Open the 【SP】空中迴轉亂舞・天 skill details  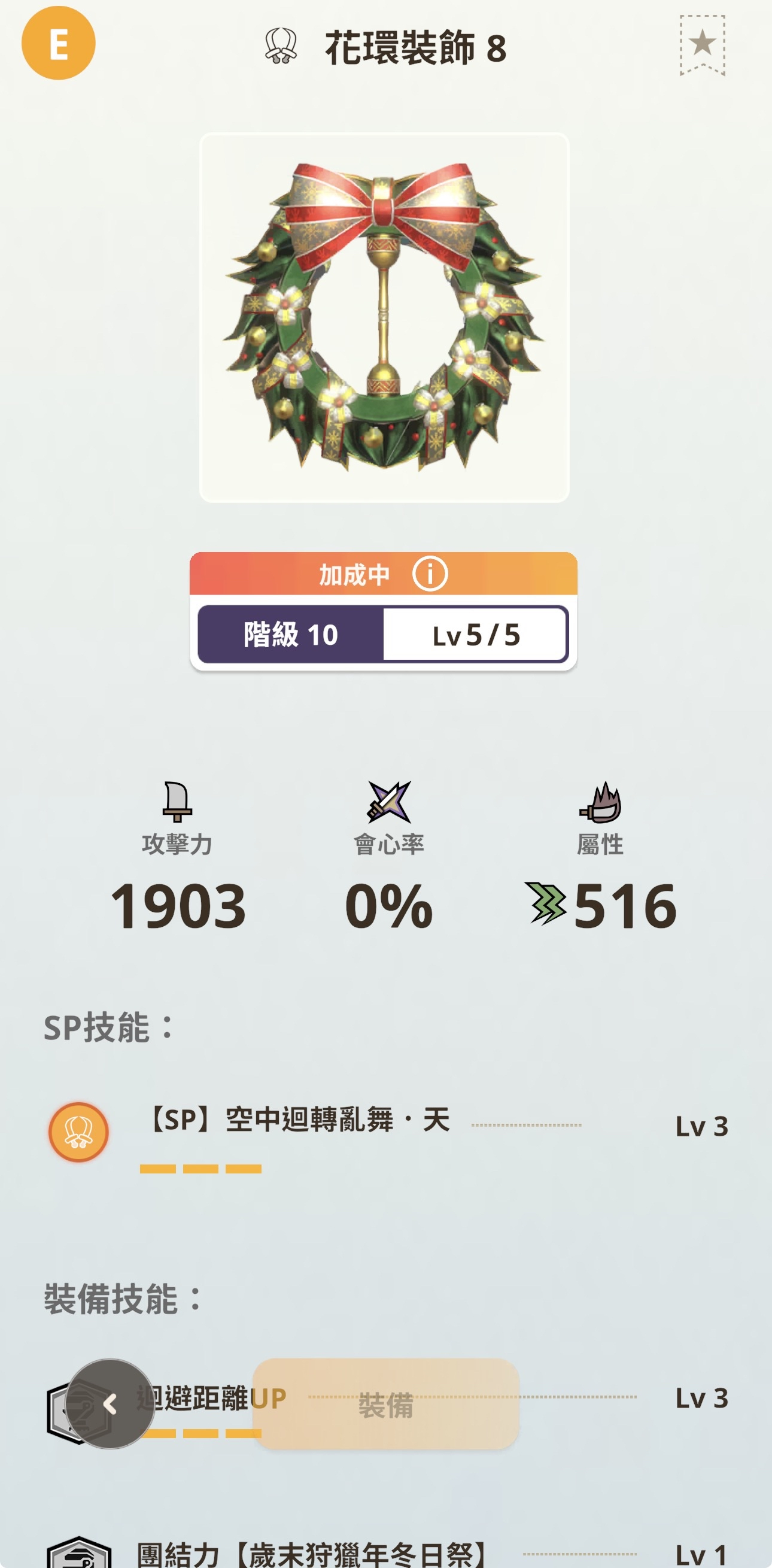[x=300, y=1121]
